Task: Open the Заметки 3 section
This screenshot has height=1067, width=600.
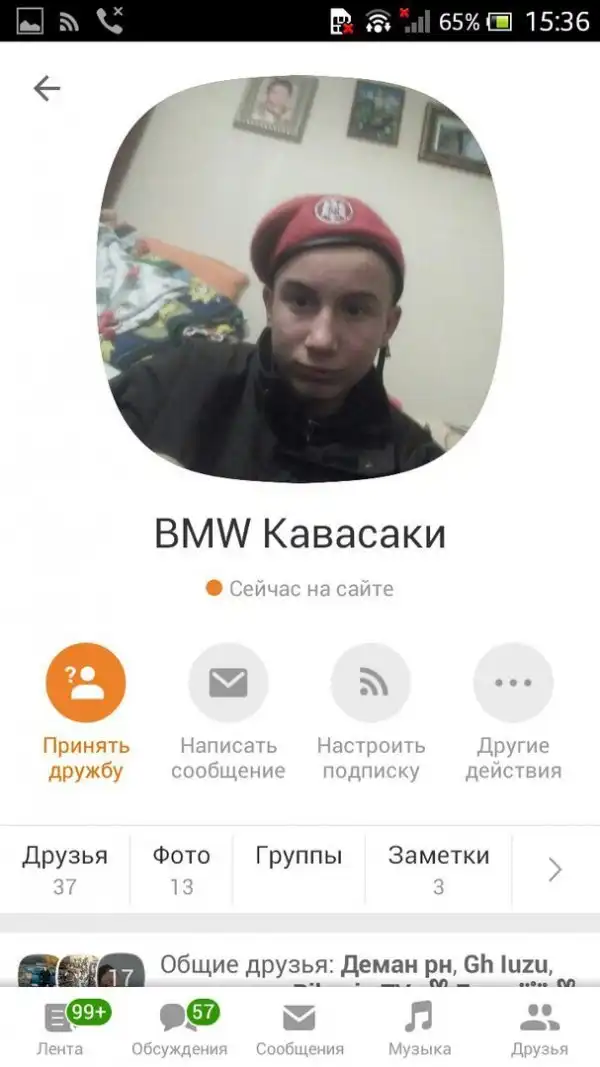Action: (x=438, y=870)
